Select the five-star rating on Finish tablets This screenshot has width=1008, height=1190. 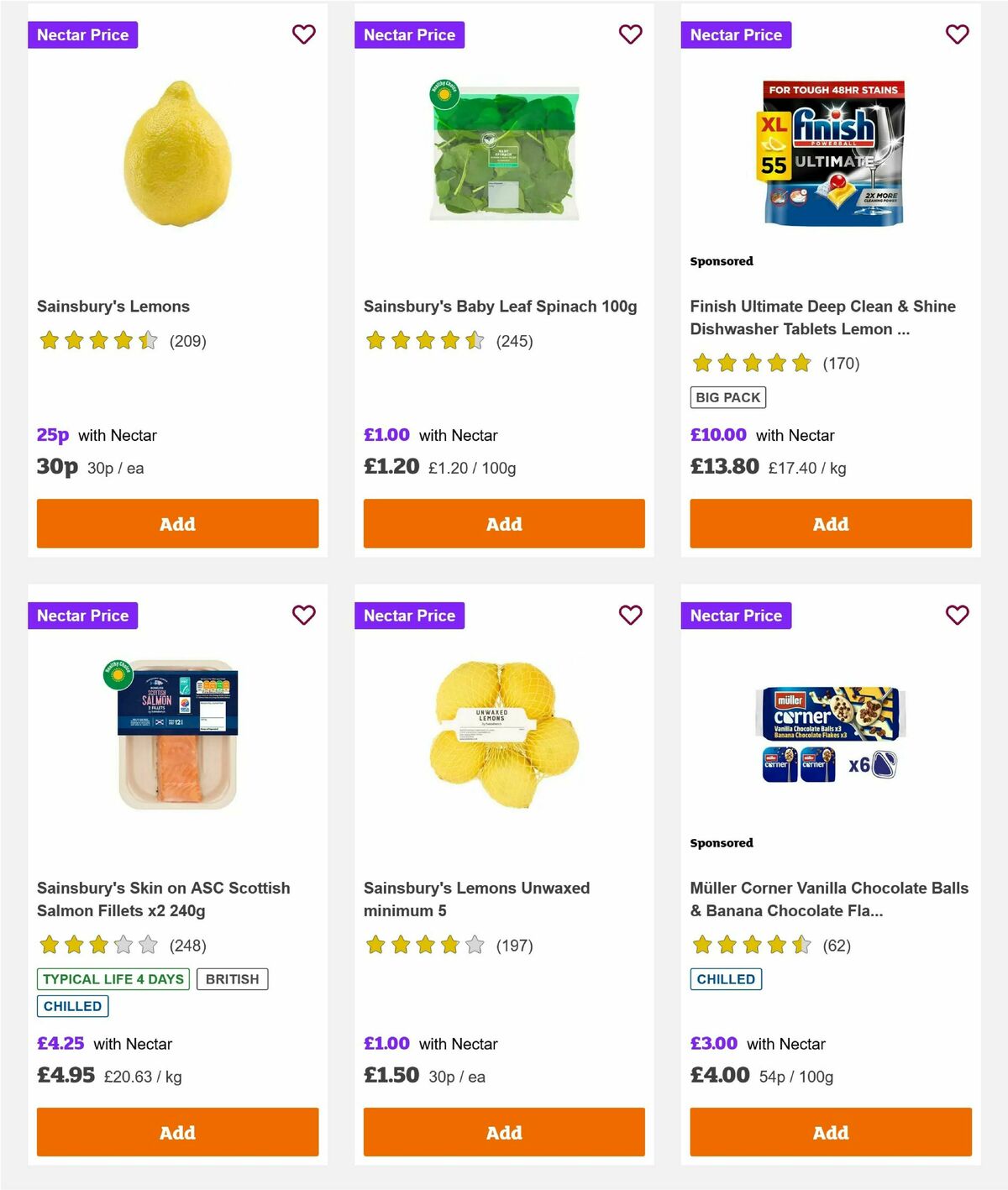coord(752,363)
